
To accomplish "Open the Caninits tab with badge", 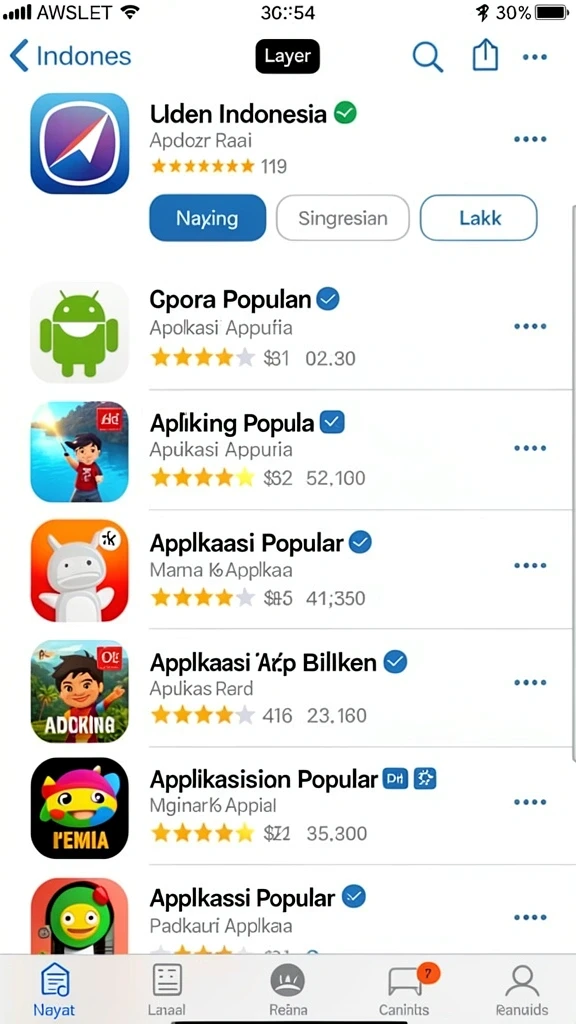I will 405,990.
